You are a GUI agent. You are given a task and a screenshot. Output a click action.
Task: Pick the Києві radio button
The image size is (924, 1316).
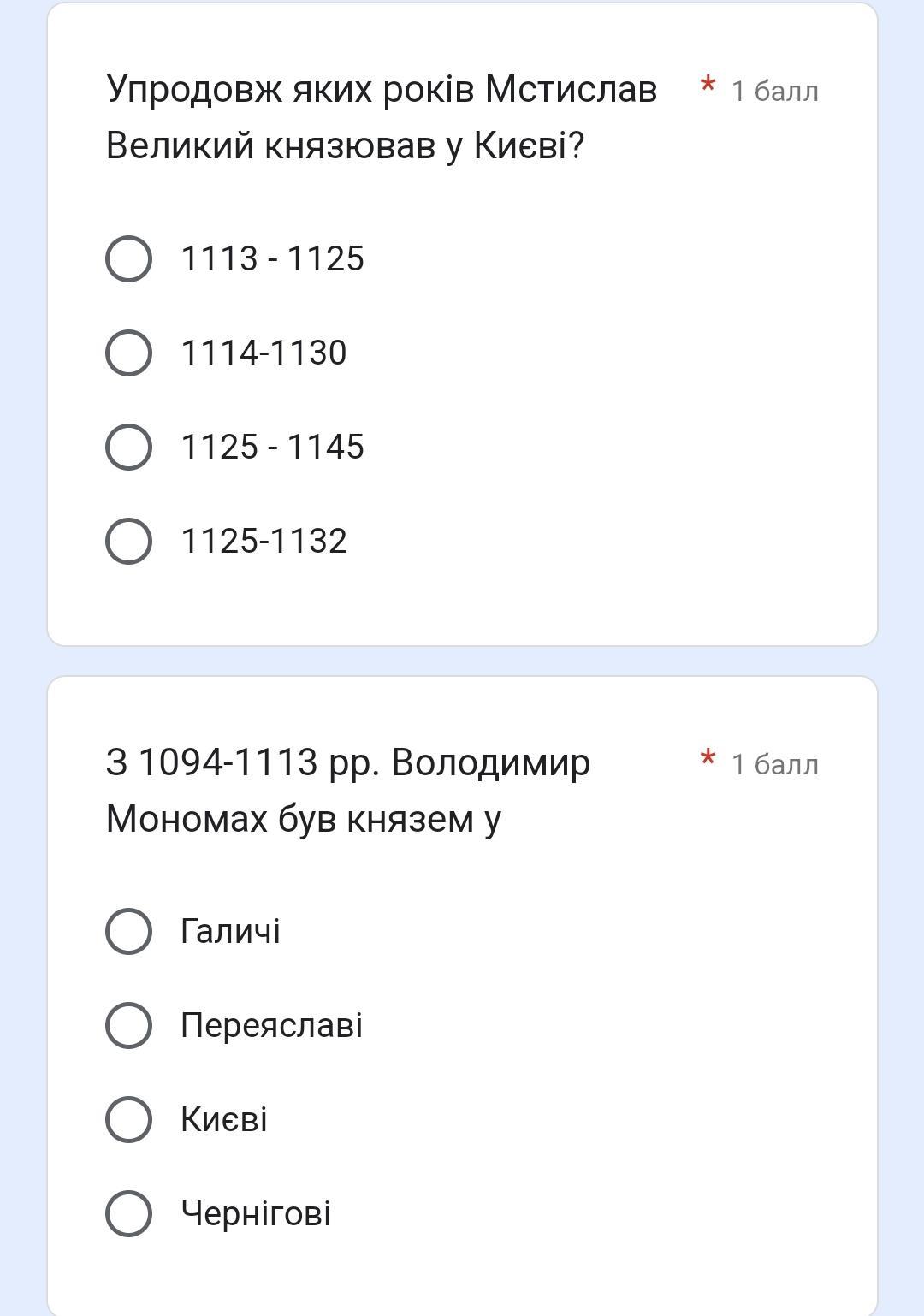(x=129, y=1119)
